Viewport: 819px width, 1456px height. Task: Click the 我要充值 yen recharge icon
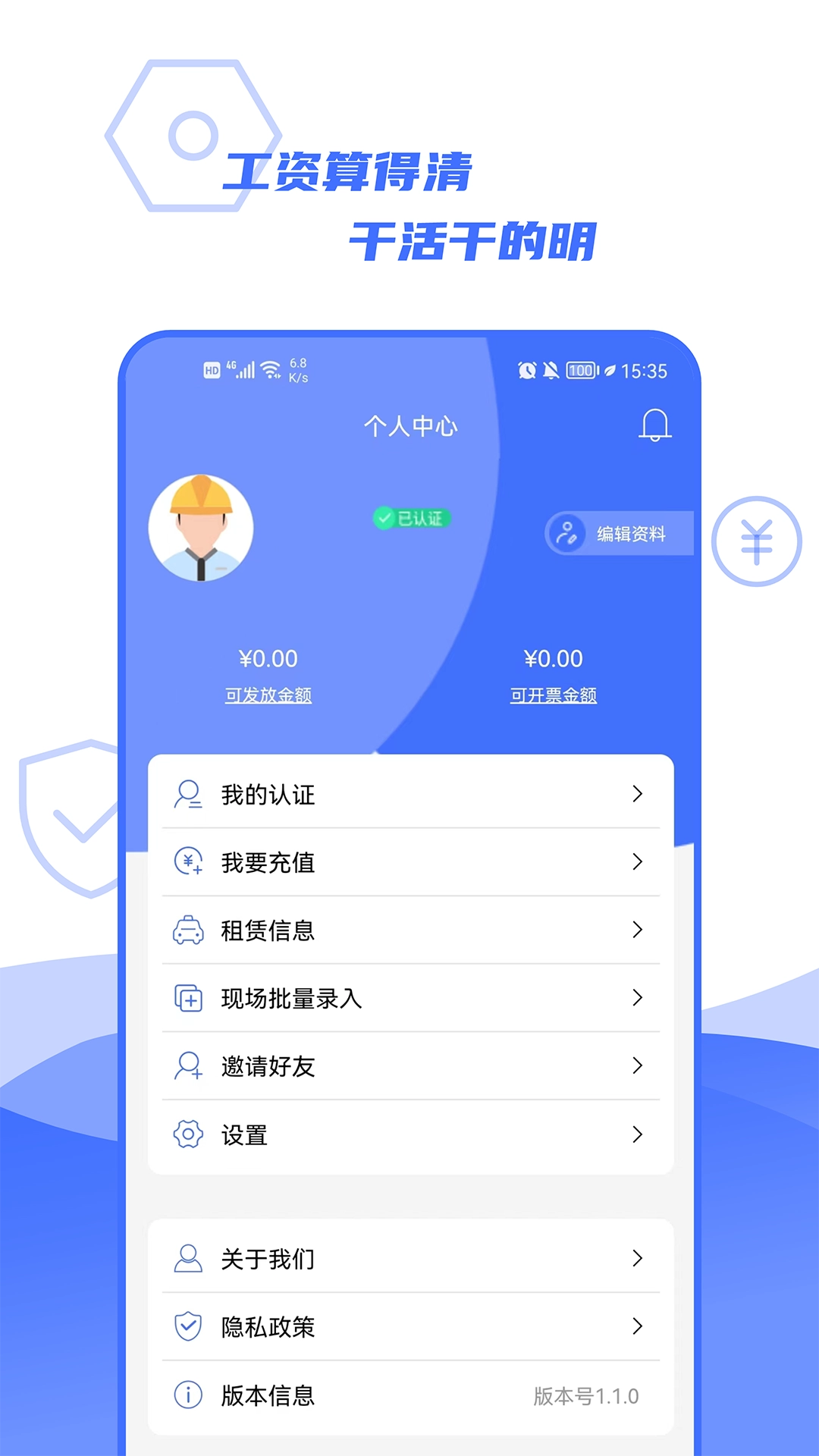[x=187, y=862]
